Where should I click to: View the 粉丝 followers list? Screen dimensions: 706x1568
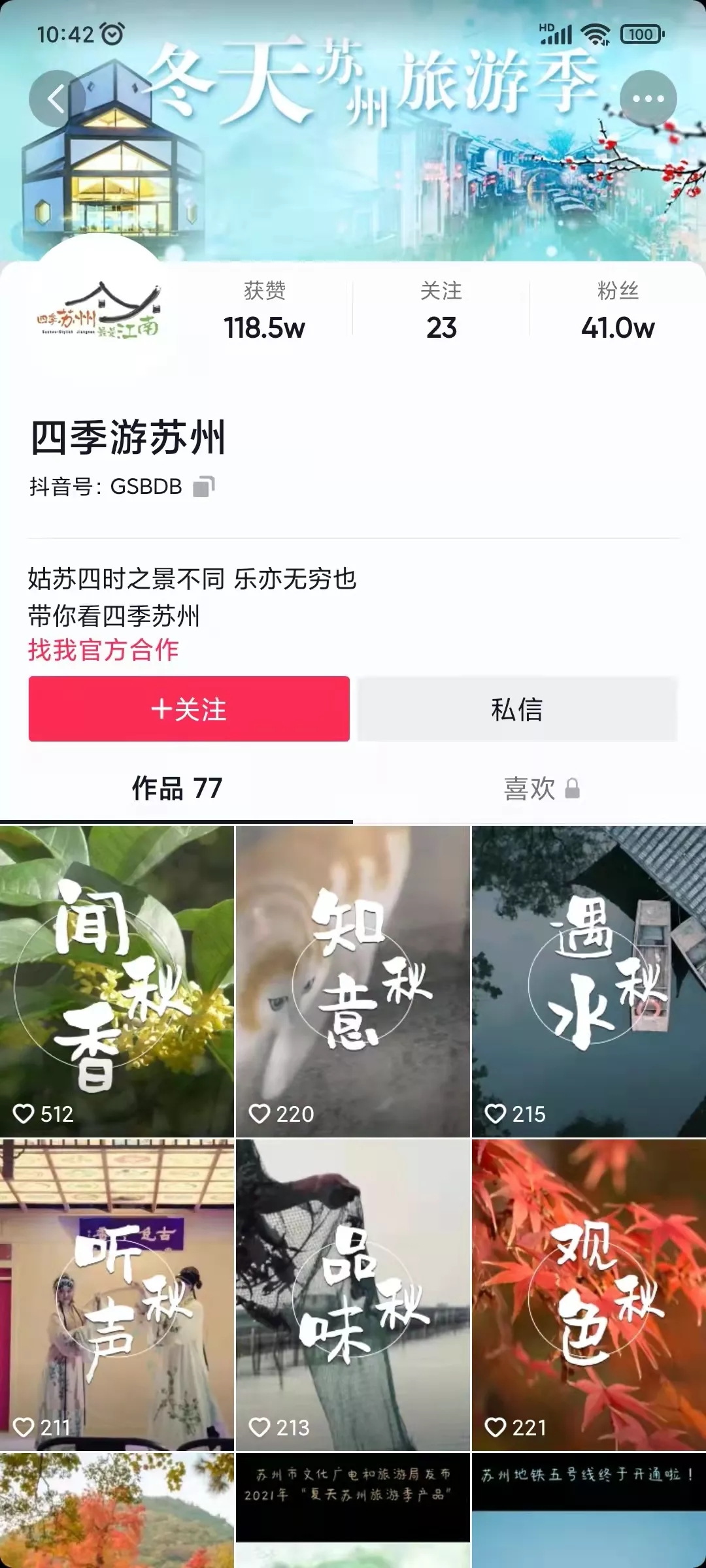617,310
